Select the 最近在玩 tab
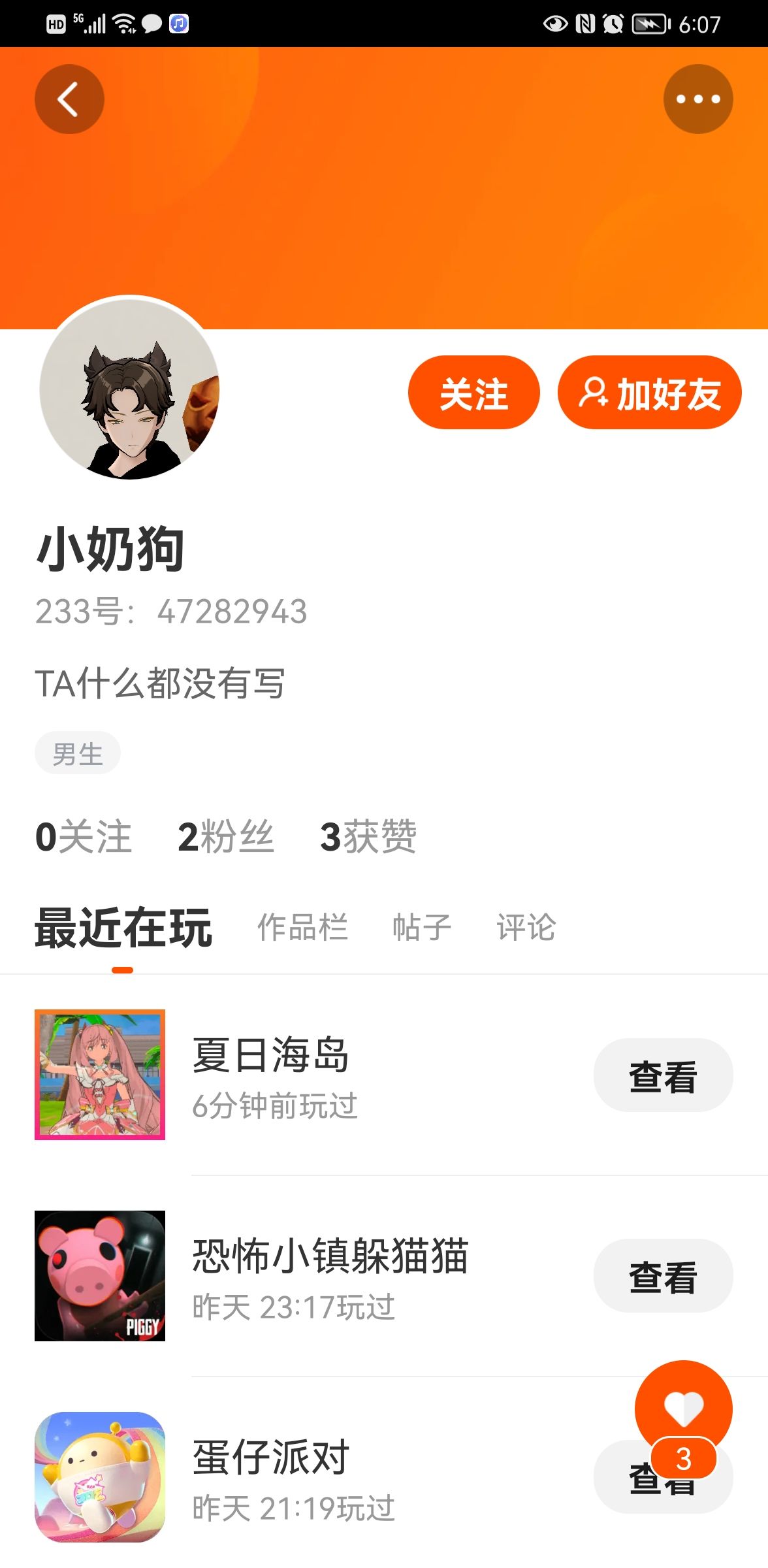The height and width of the screenshot is (1568, 768). (123, 928)
